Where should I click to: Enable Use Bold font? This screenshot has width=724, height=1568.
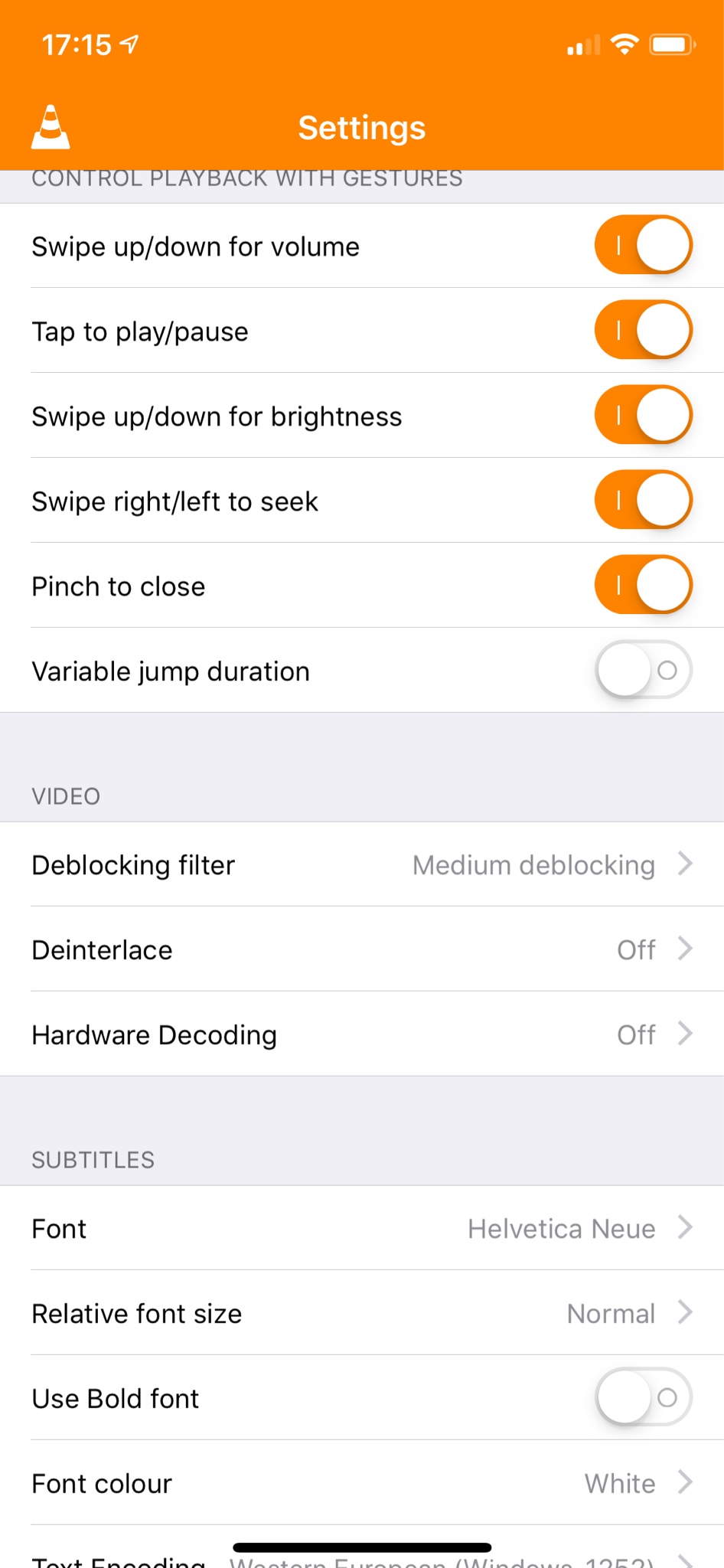coord(643,1398)
